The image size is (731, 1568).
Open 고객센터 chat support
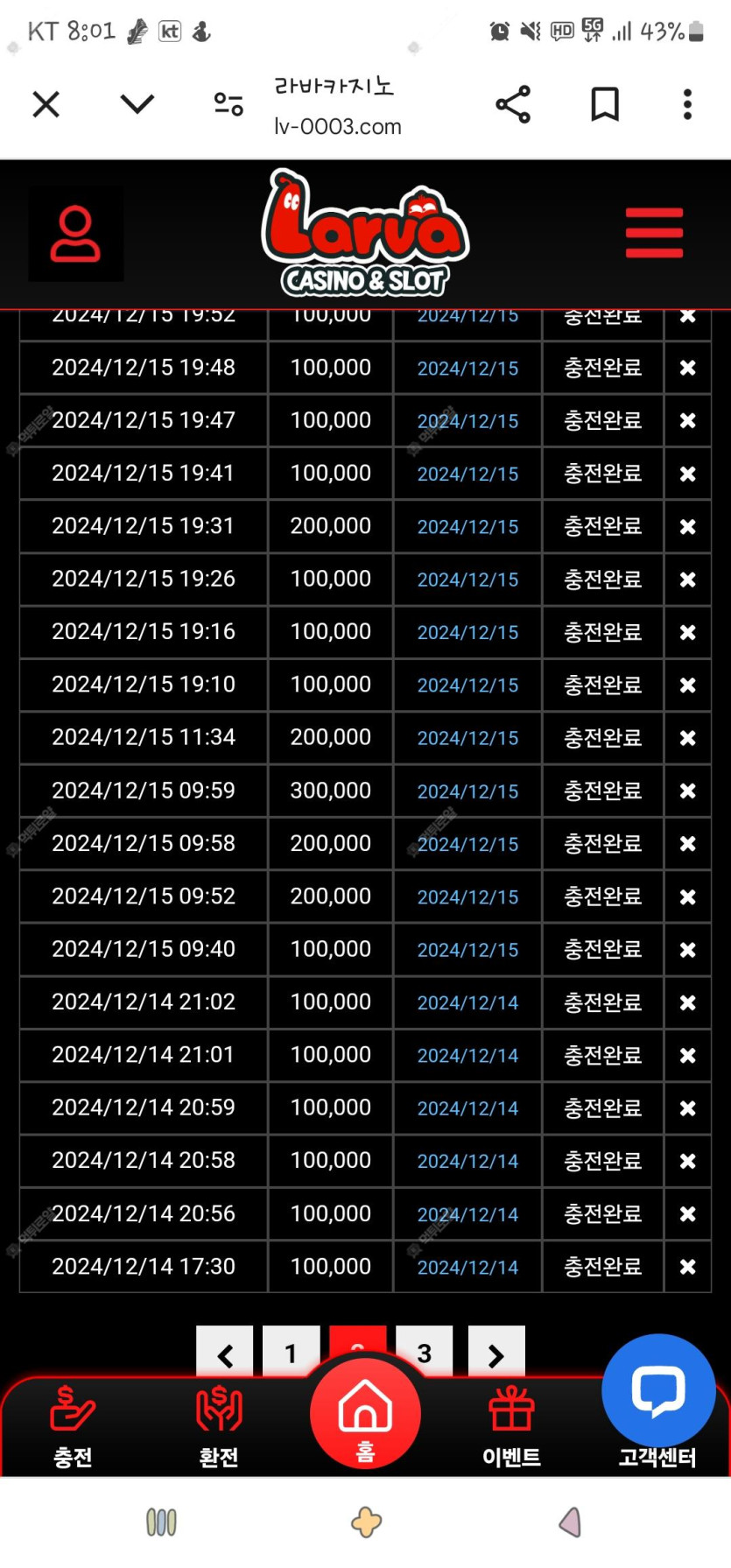[658, 1391]
